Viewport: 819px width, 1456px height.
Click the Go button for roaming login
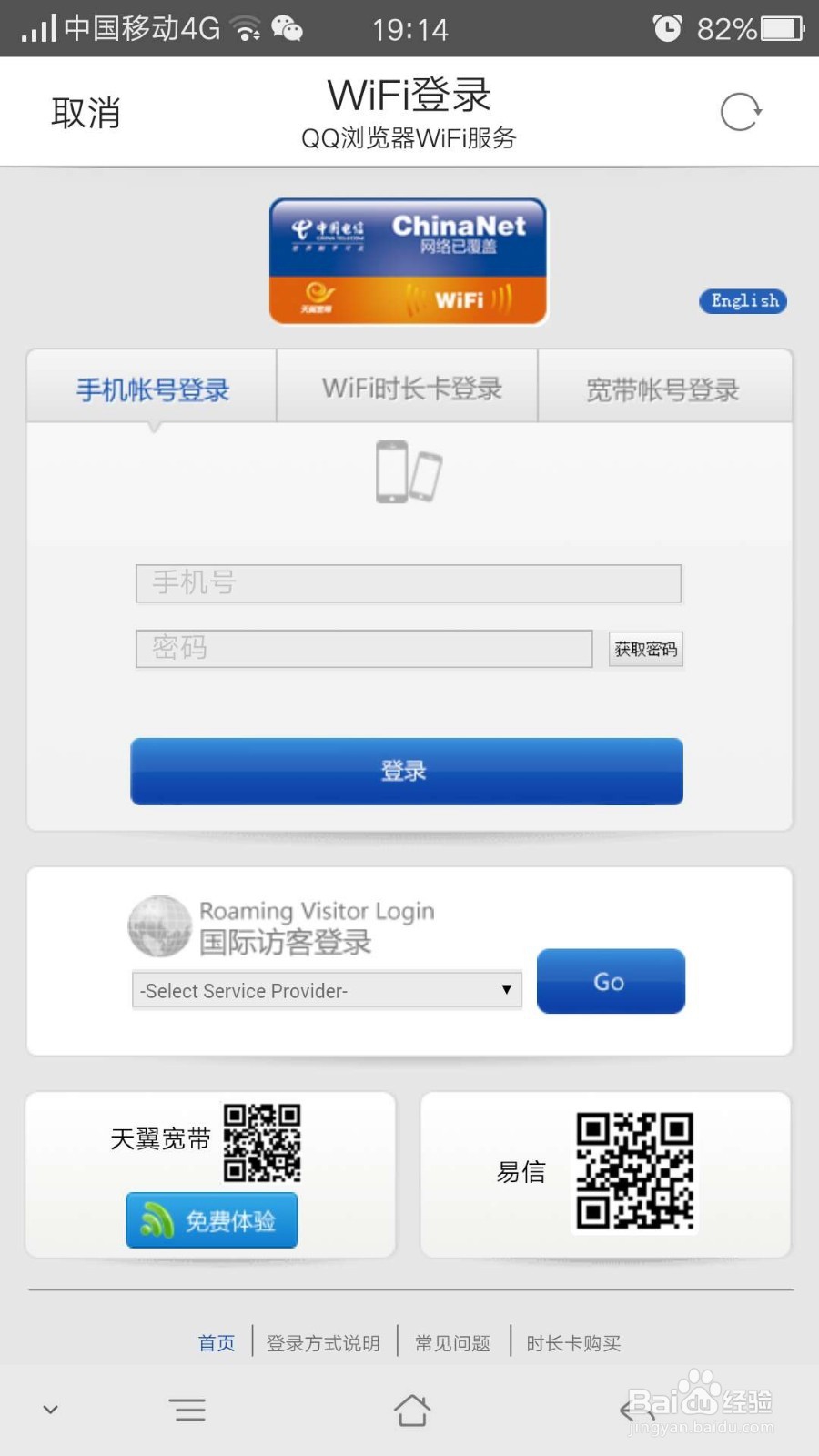(611, 981)
